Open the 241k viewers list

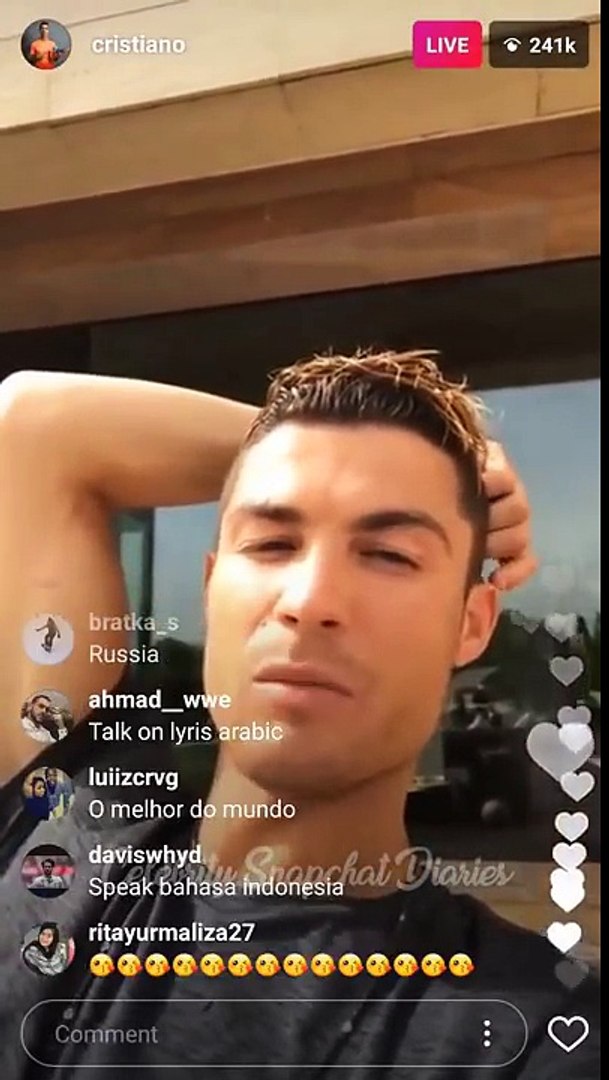pyautogui.click(x=538, y=45)
